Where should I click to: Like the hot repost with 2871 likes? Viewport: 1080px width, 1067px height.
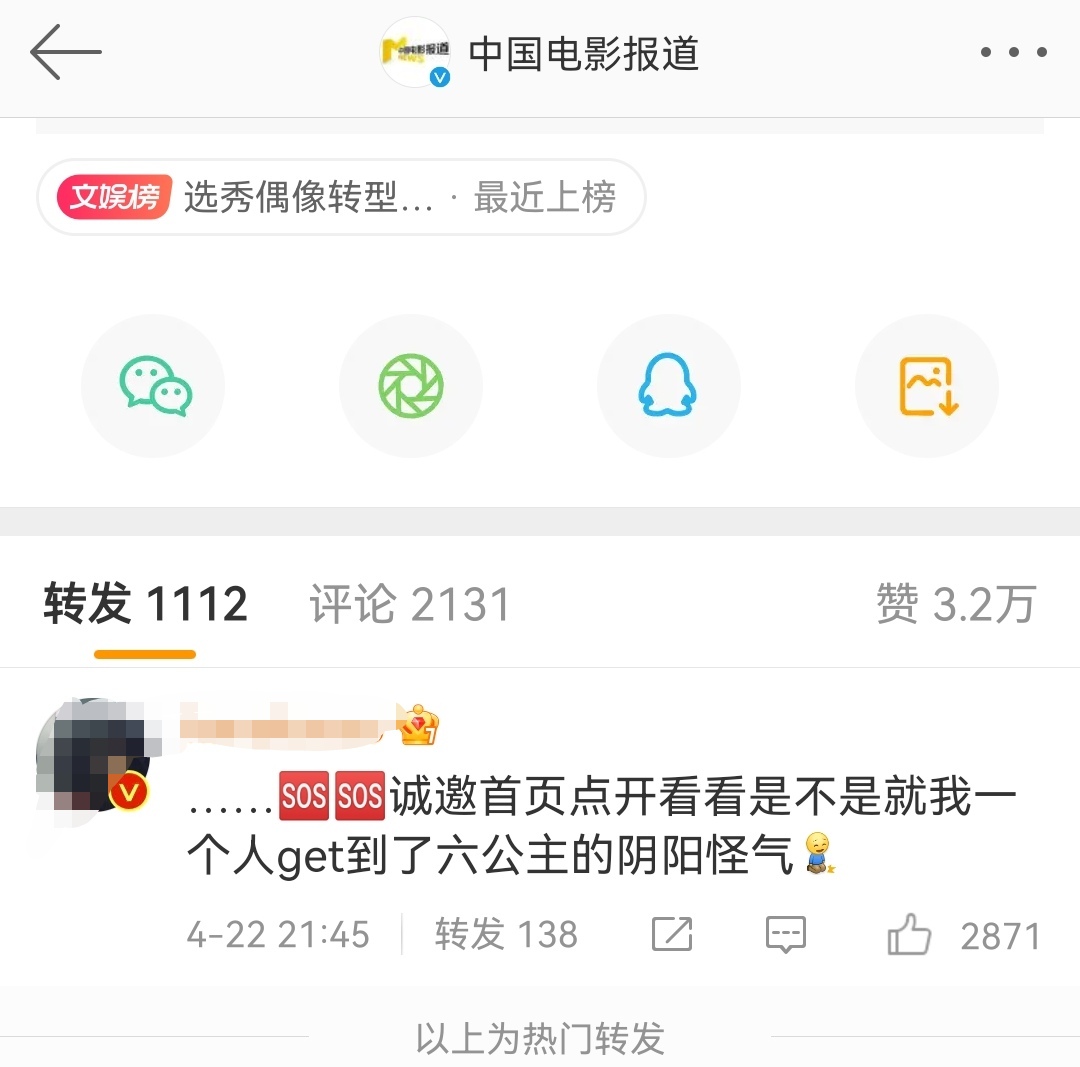point(909,936)
